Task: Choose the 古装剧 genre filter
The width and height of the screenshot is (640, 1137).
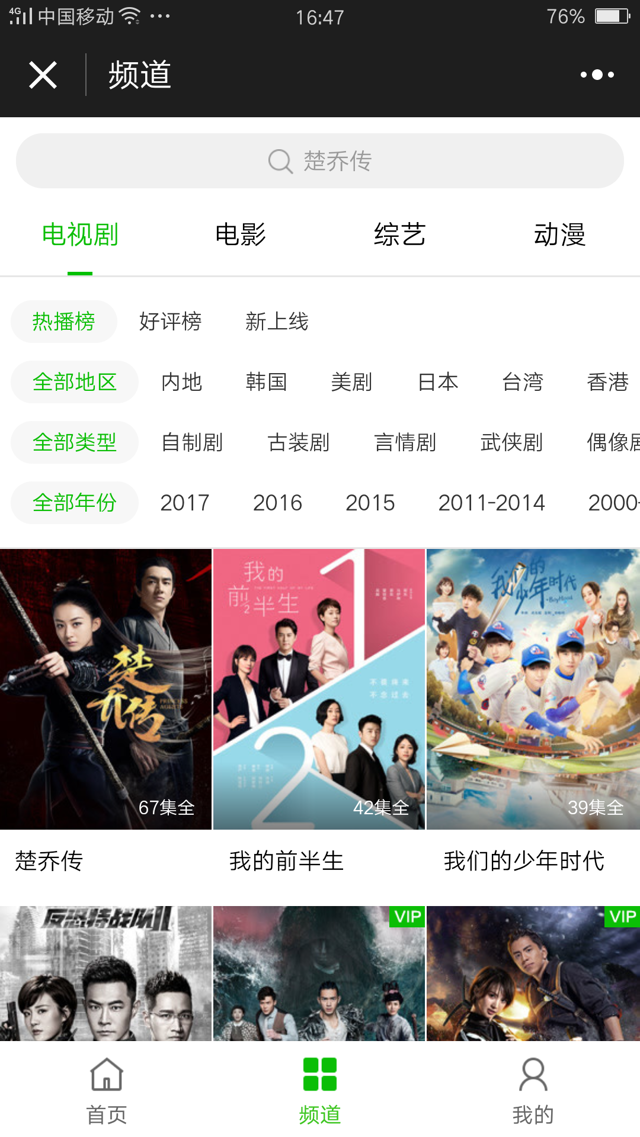Action: 298,442
